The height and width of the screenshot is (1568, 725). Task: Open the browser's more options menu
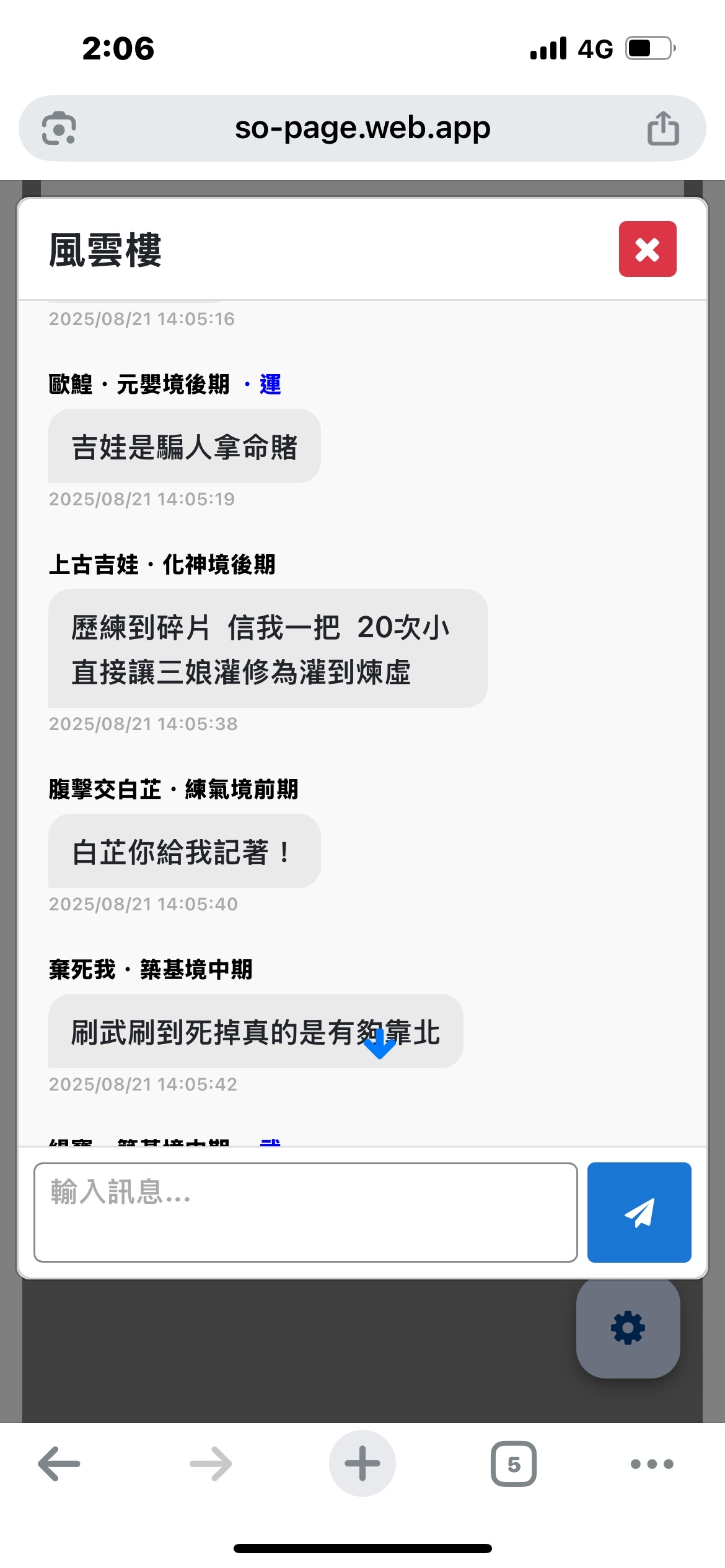[651, 1464]
